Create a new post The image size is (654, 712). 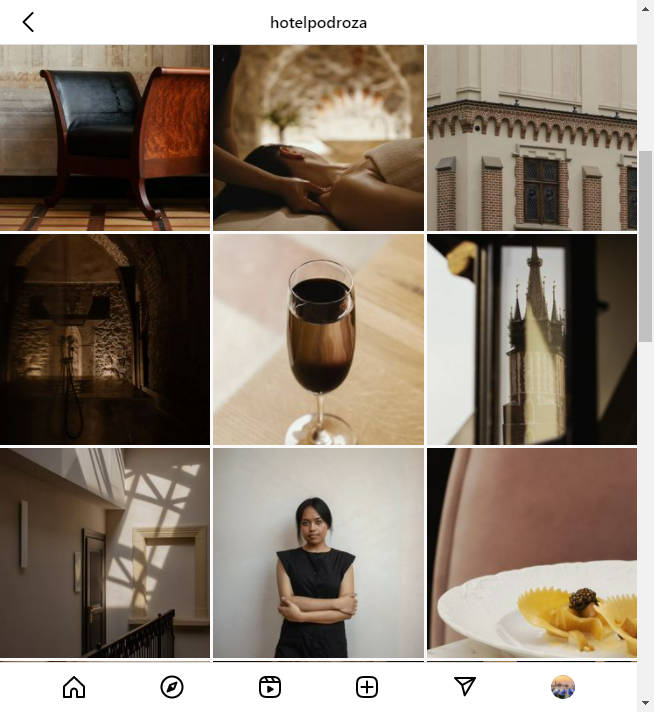(x=367, y=687)
